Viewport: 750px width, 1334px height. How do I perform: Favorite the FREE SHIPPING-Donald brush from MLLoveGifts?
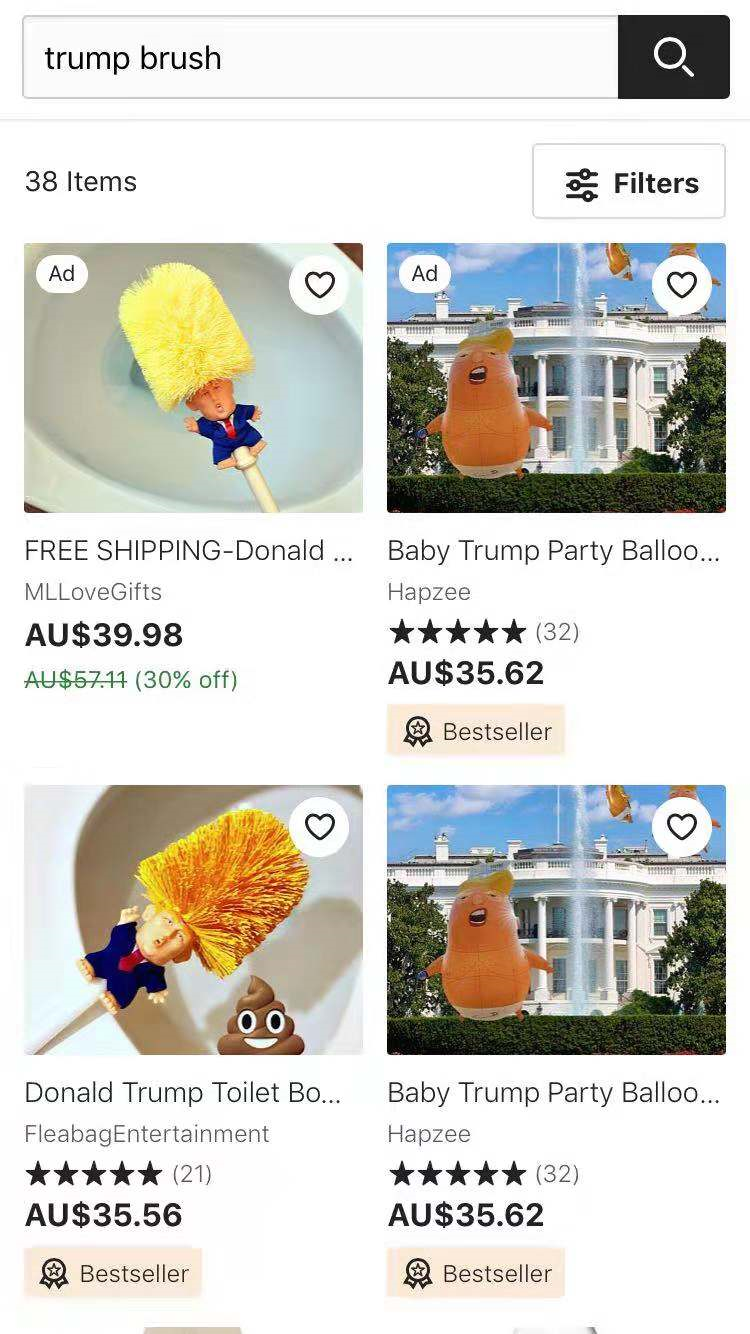pos(319,285)
